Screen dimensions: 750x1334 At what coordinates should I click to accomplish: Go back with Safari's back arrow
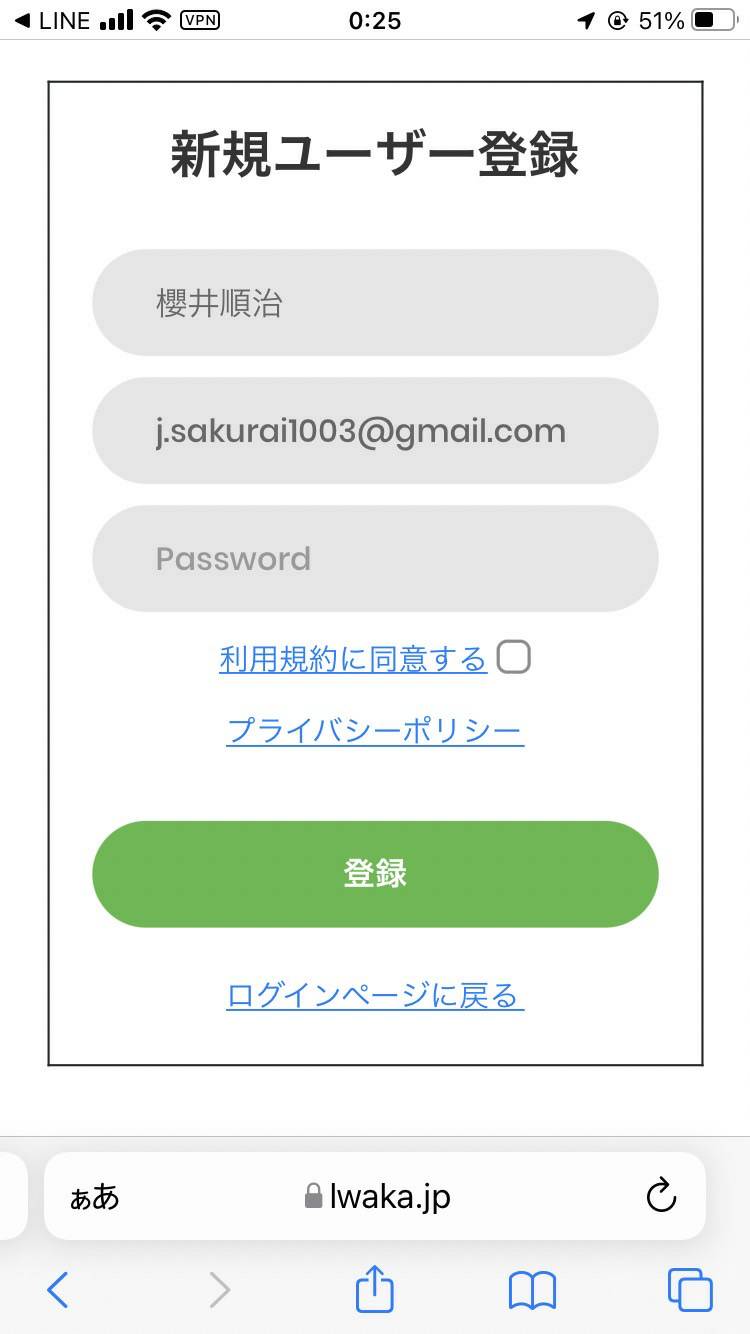(x=58, y=1290)
